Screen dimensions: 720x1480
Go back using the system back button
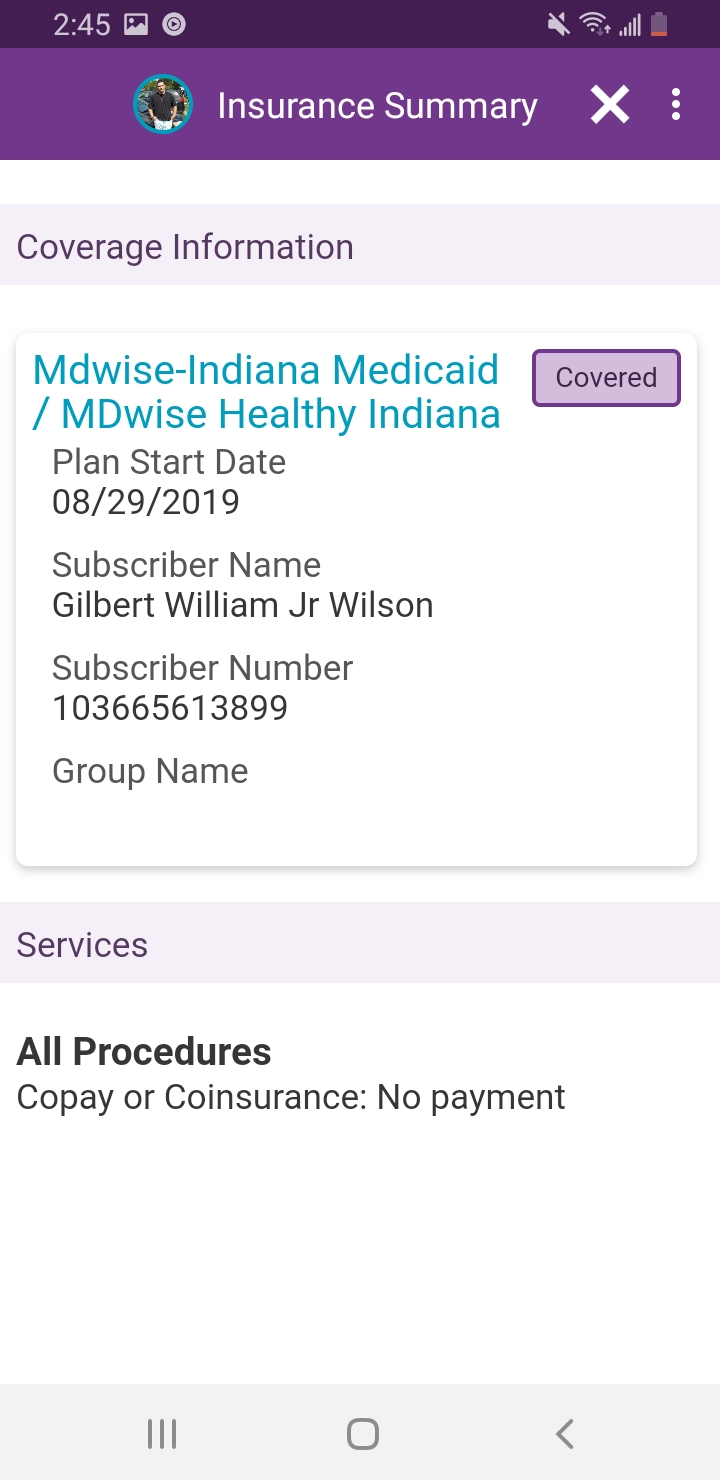[x=564, y=1434]
